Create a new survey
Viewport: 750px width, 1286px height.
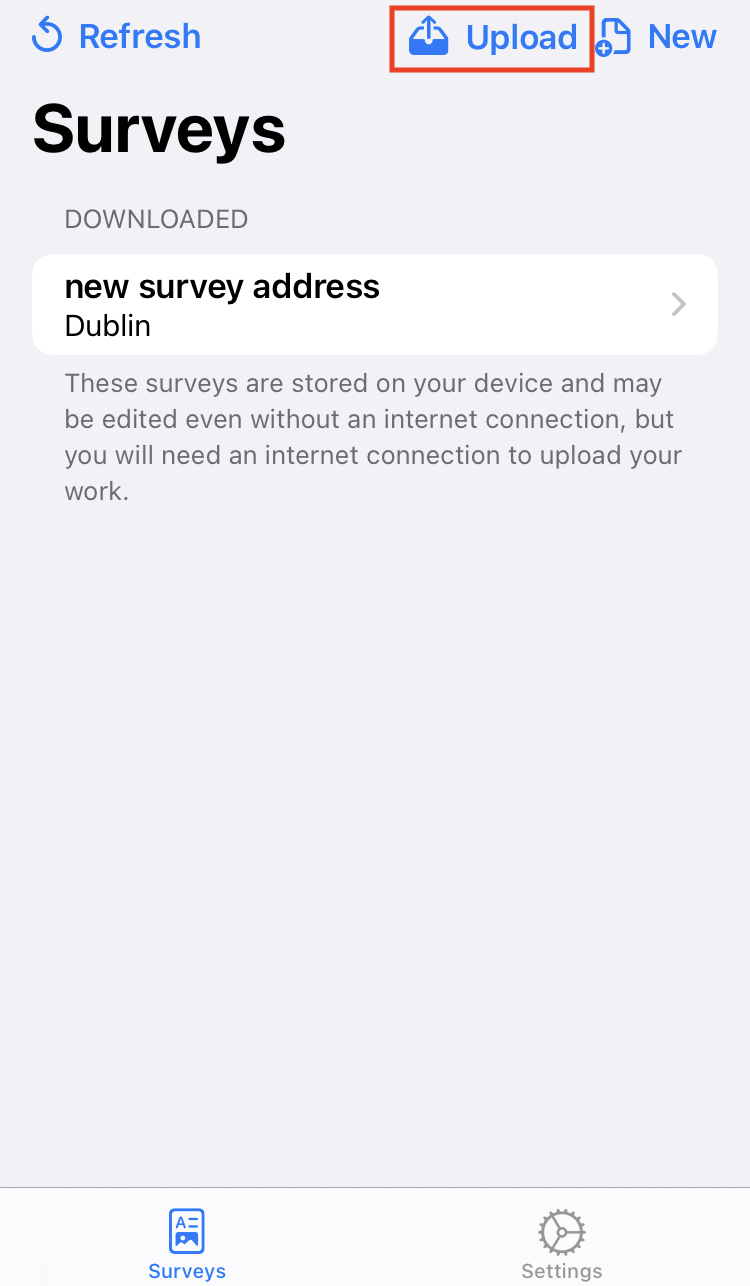(657, 38)
